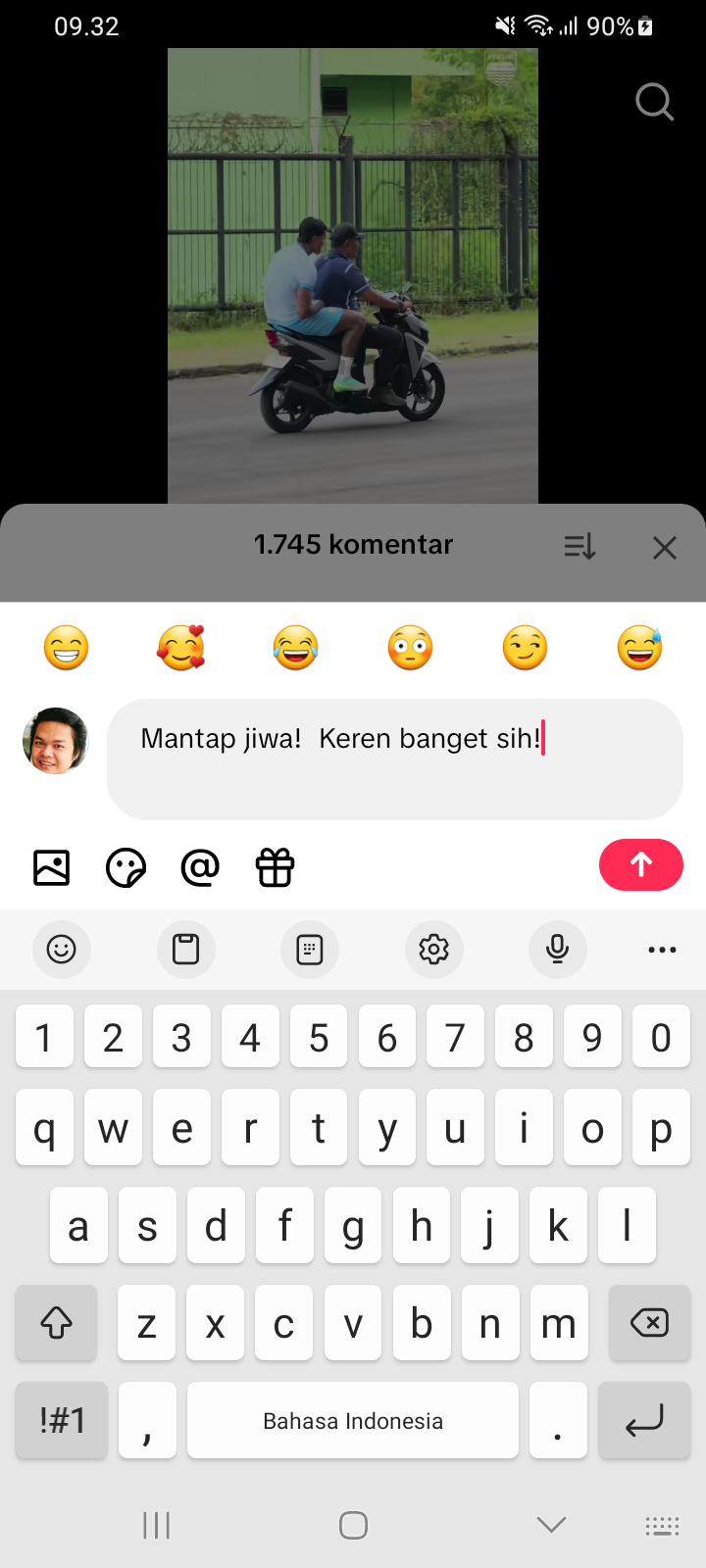Insert the smiling face with hearts emoji
This screenshot has height=1568, width=706.
coord(181,648)
